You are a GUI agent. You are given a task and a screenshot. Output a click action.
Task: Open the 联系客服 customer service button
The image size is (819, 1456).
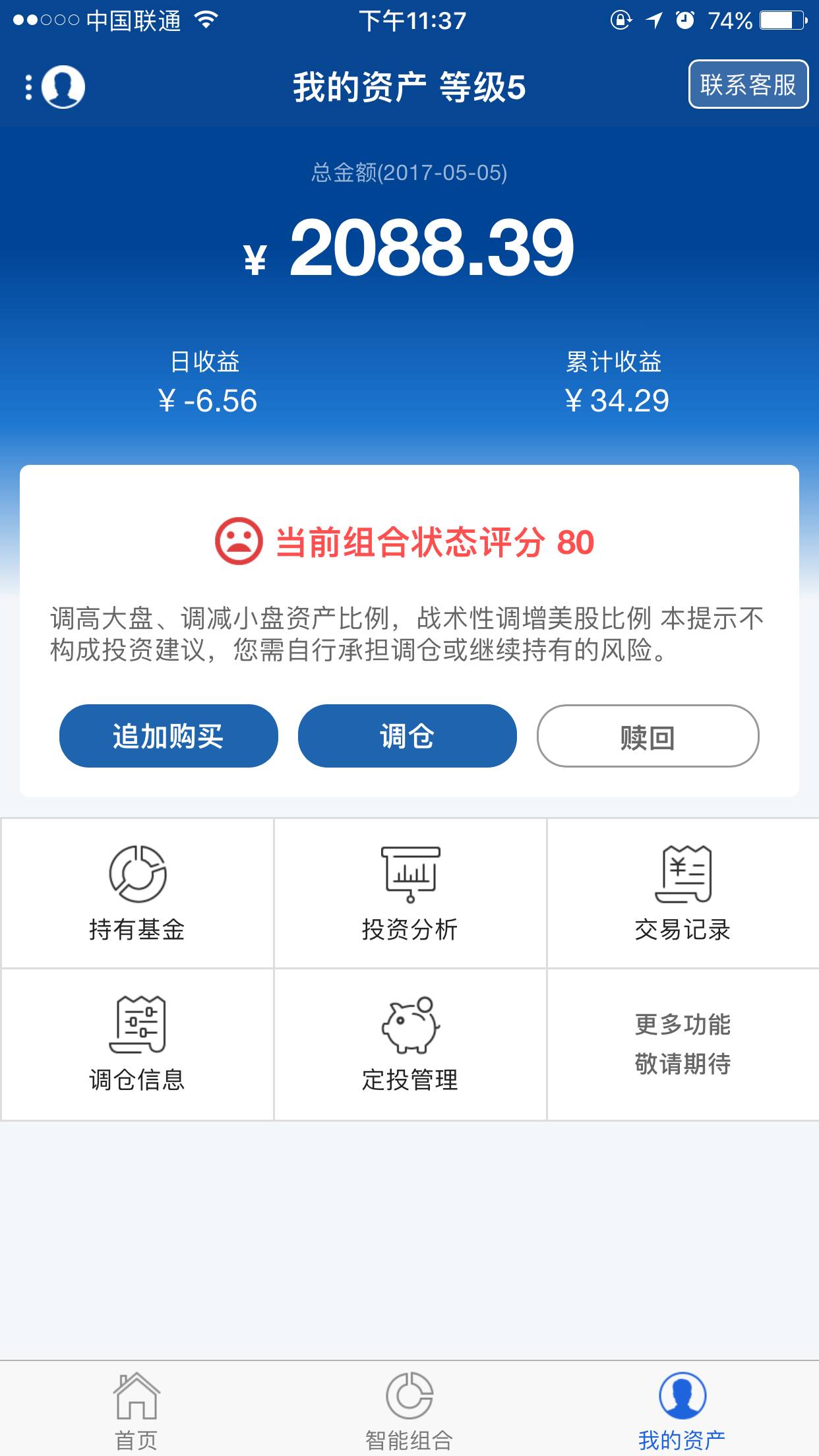pos(748,84)
